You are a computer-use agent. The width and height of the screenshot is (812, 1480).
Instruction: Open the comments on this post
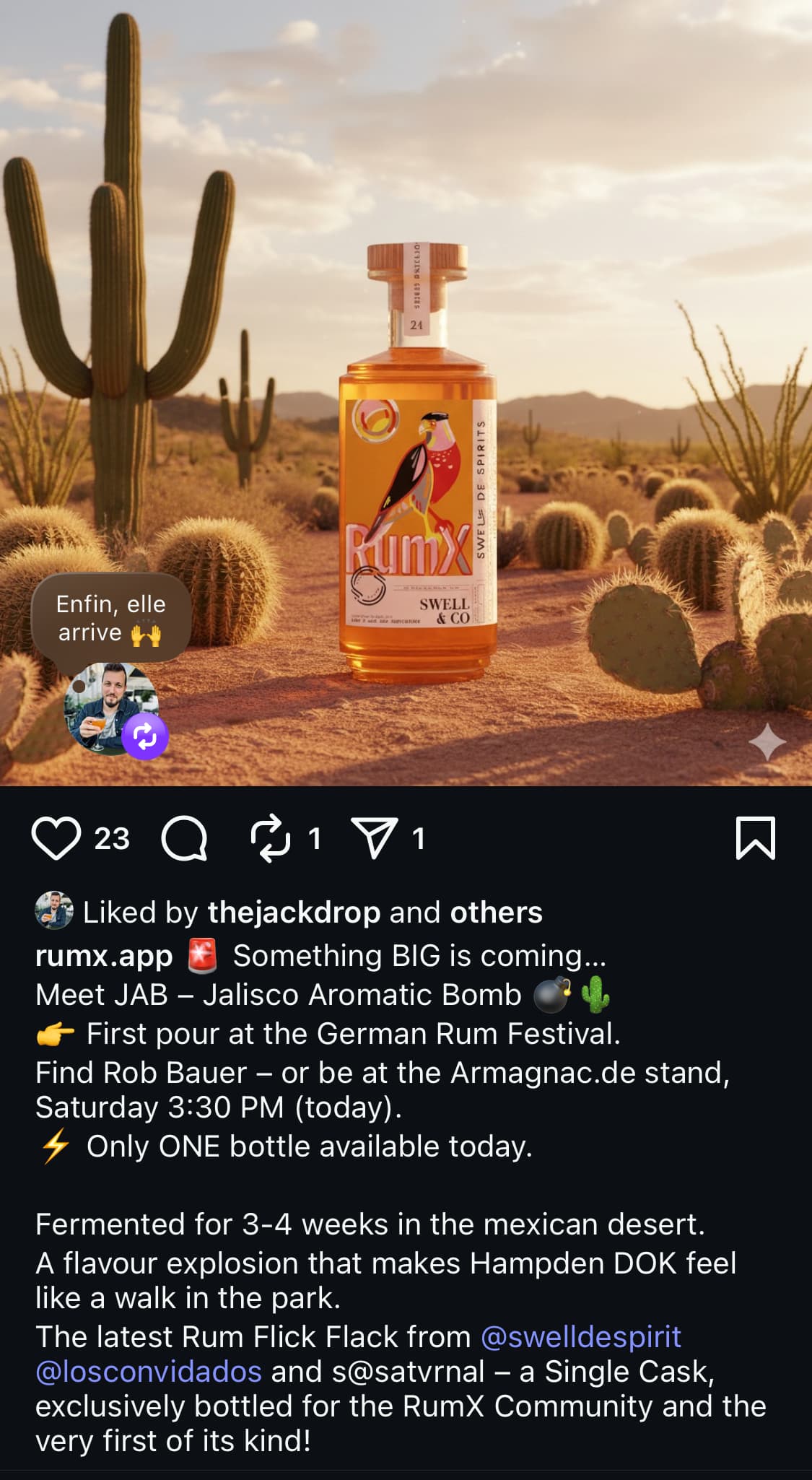185,838
